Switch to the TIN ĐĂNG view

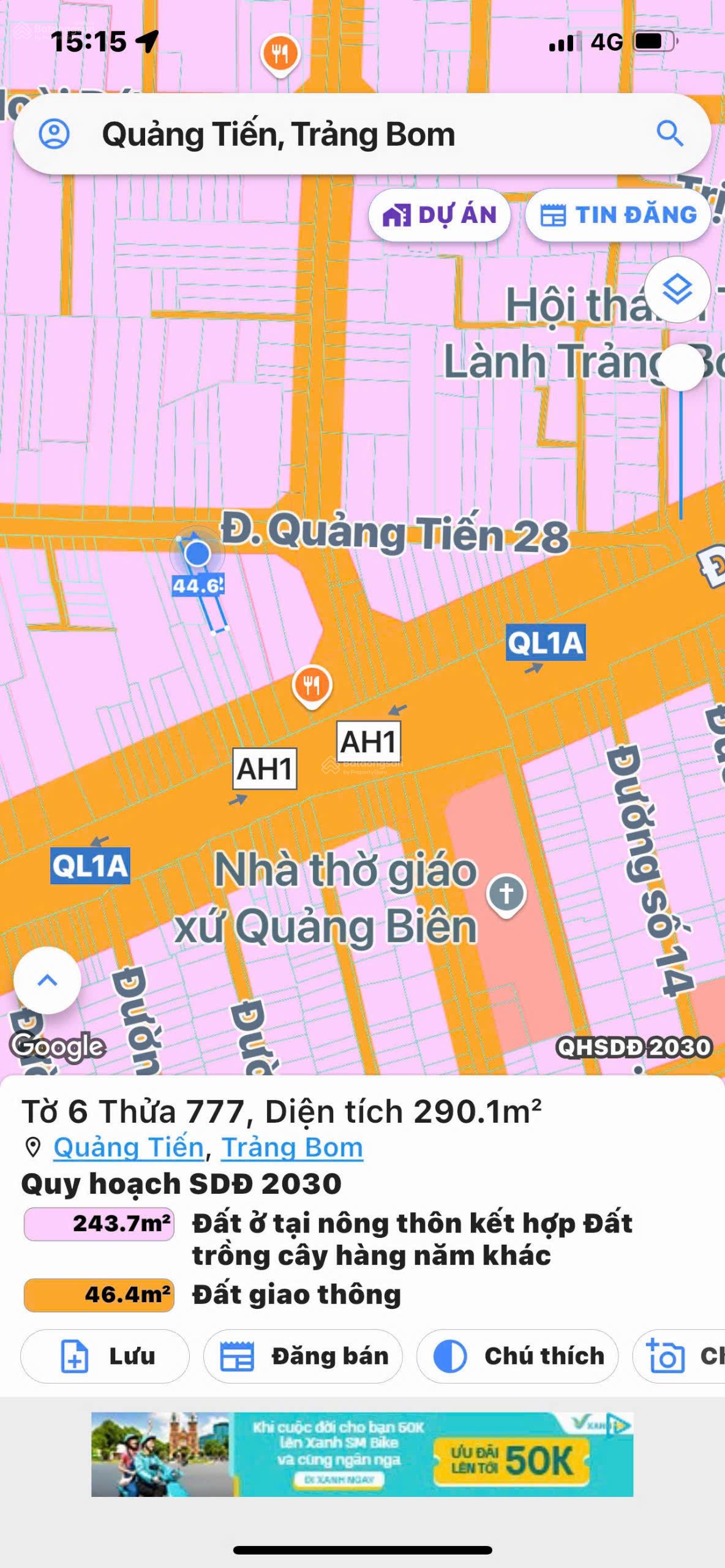pos(618,215)
